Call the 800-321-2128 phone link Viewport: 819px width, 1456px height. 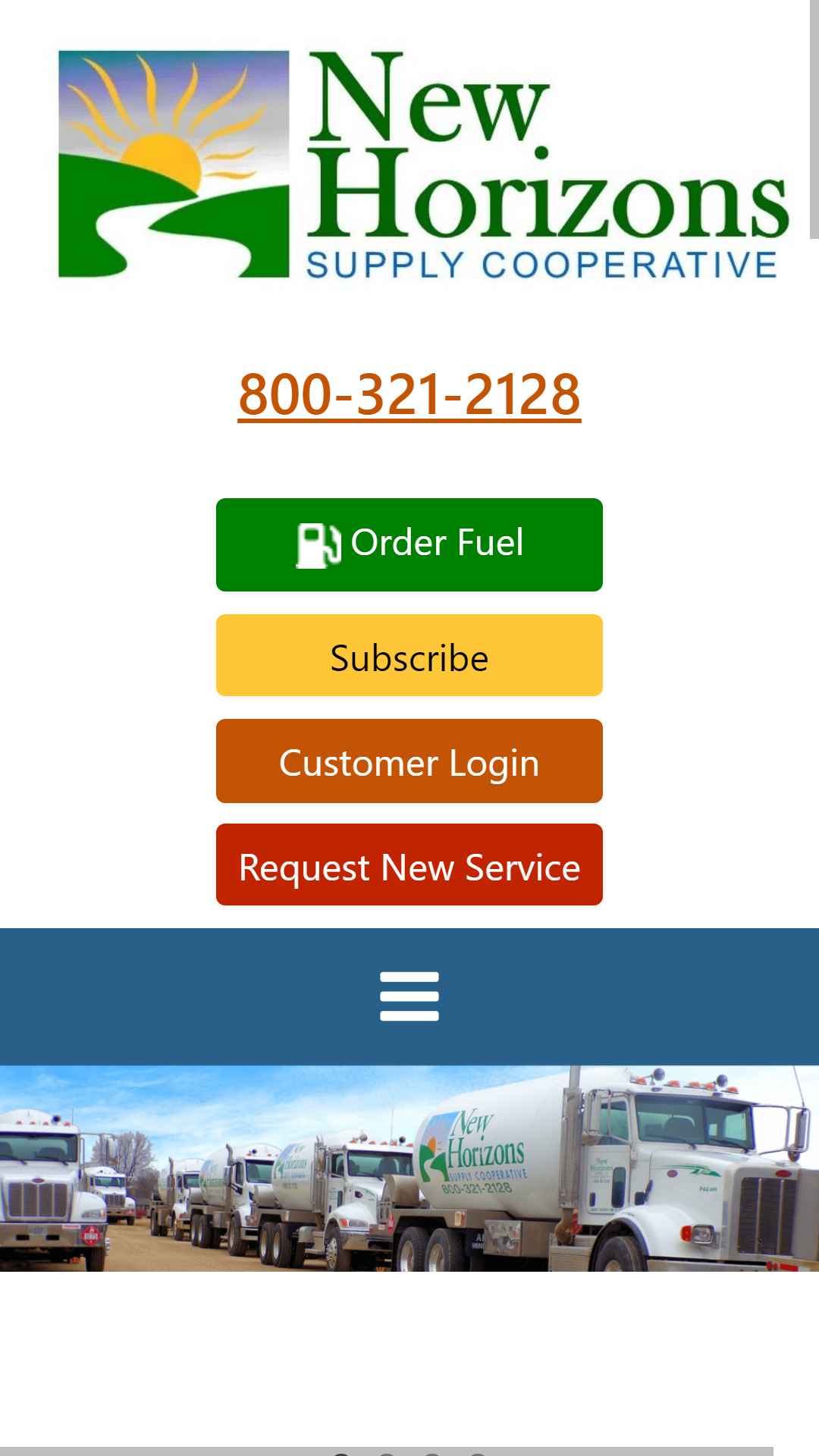tap(409, 394)
